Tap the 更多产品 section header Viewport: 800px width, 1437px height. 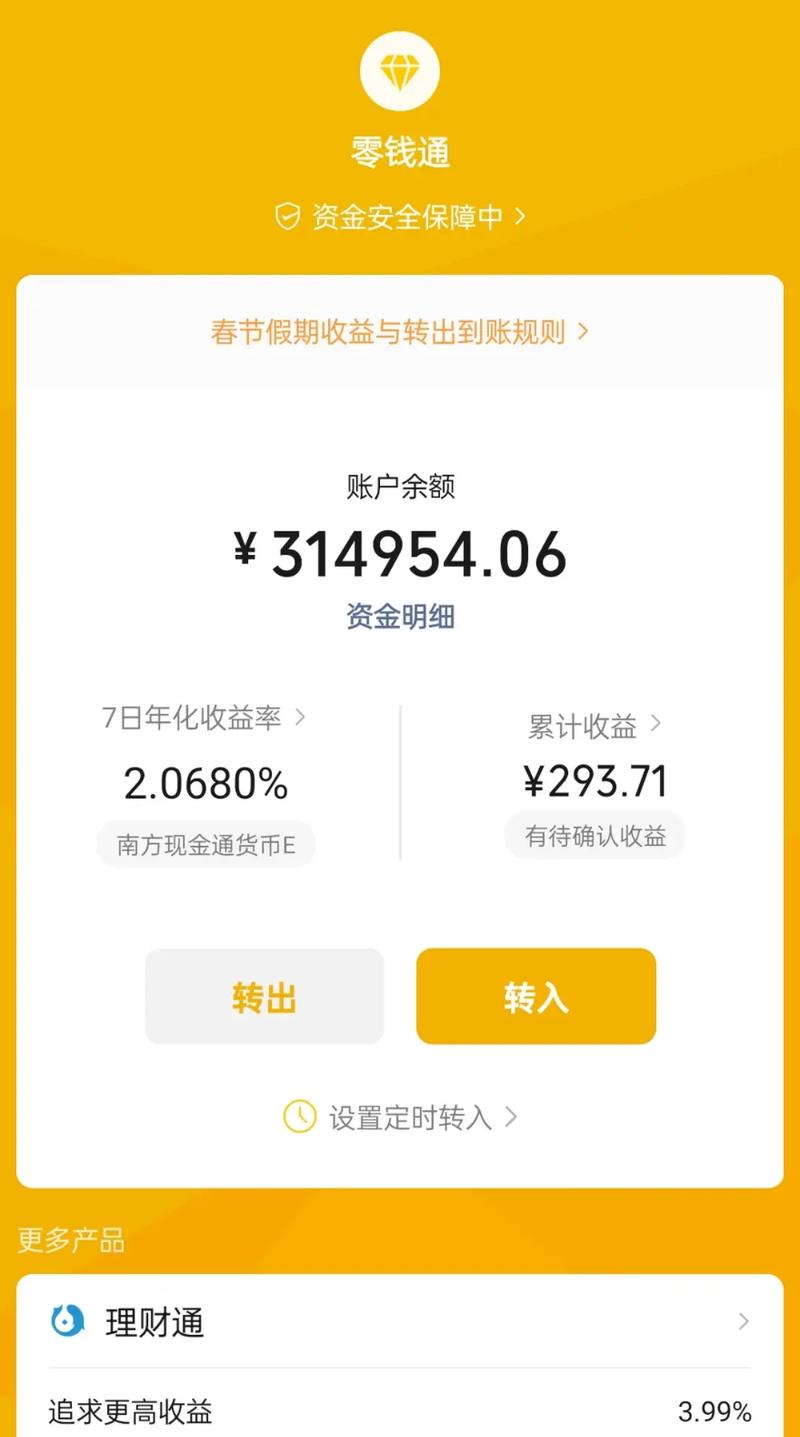pos(72,1239)
